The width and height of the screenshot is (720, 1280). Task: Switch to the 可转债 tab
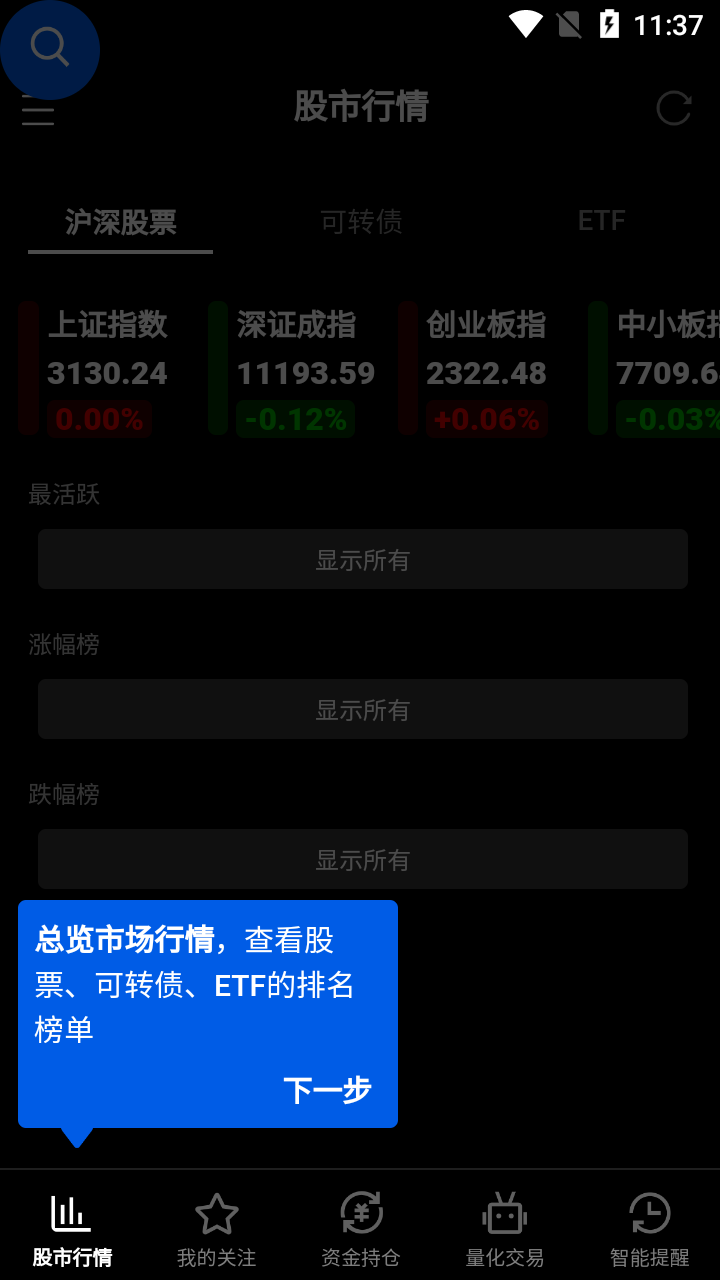[361, 222]
